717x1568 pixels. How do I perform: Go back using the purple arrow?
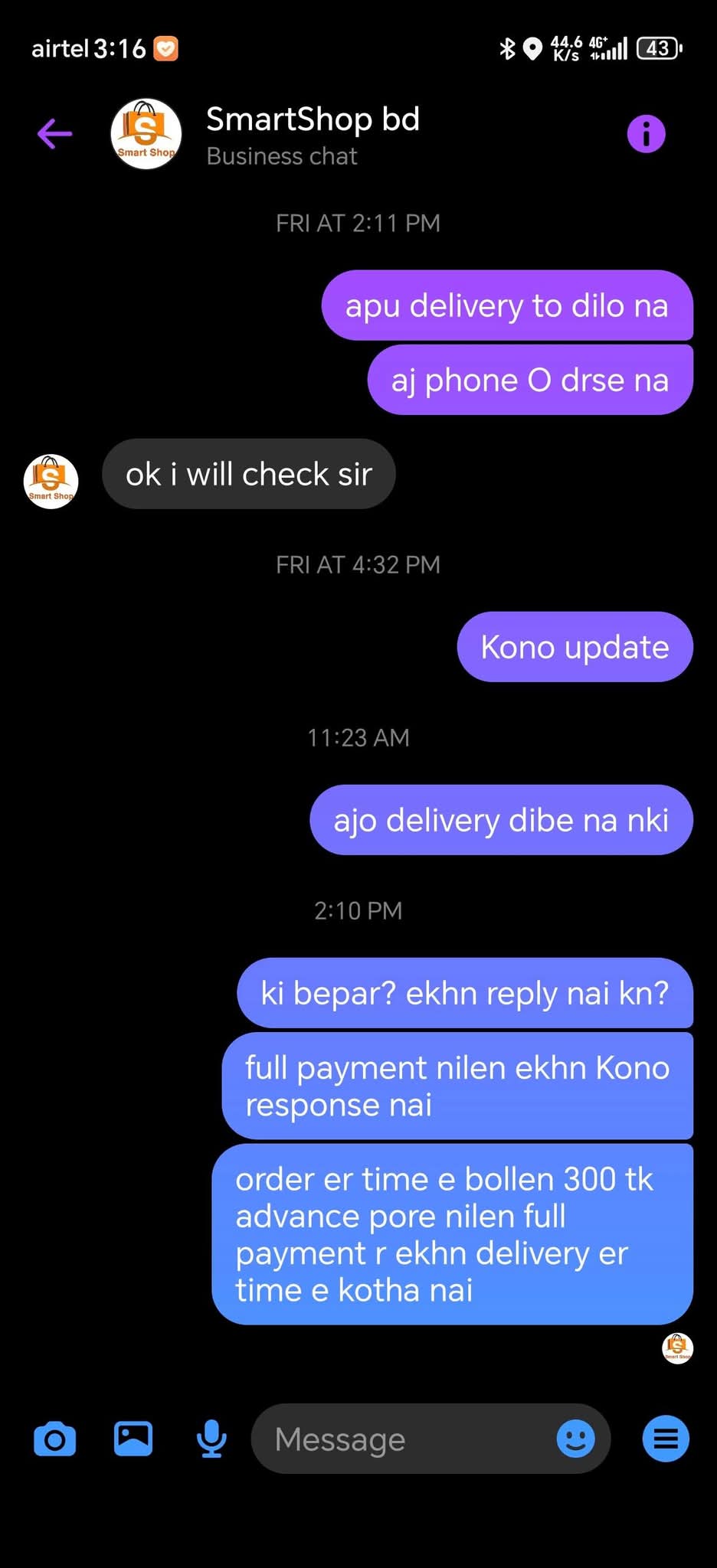tap(54, 134)
